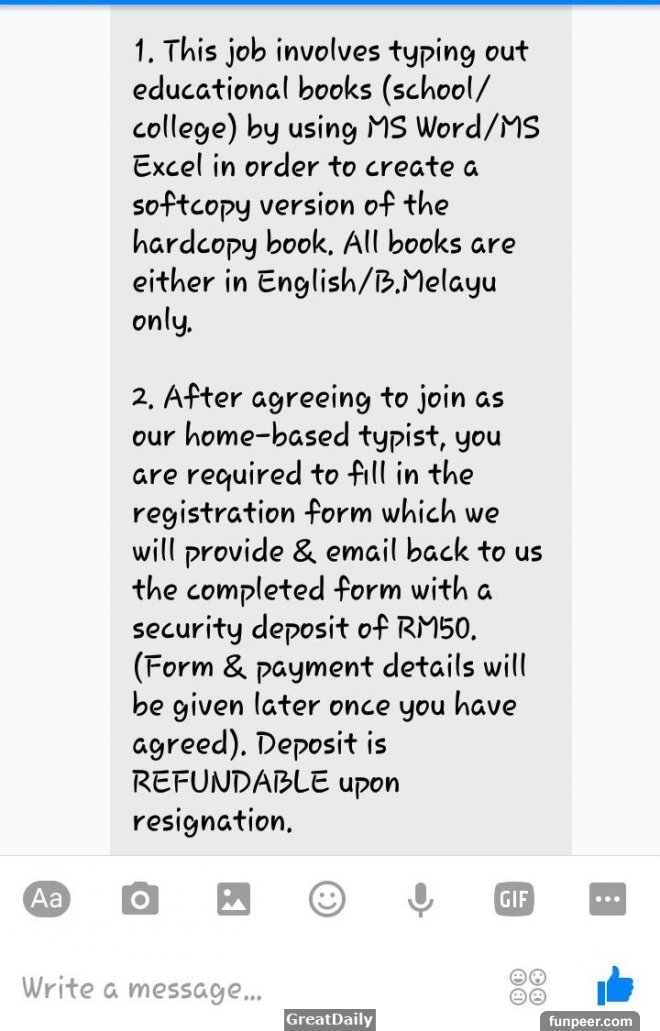Open the smiley sticker picker

point(326,899)
